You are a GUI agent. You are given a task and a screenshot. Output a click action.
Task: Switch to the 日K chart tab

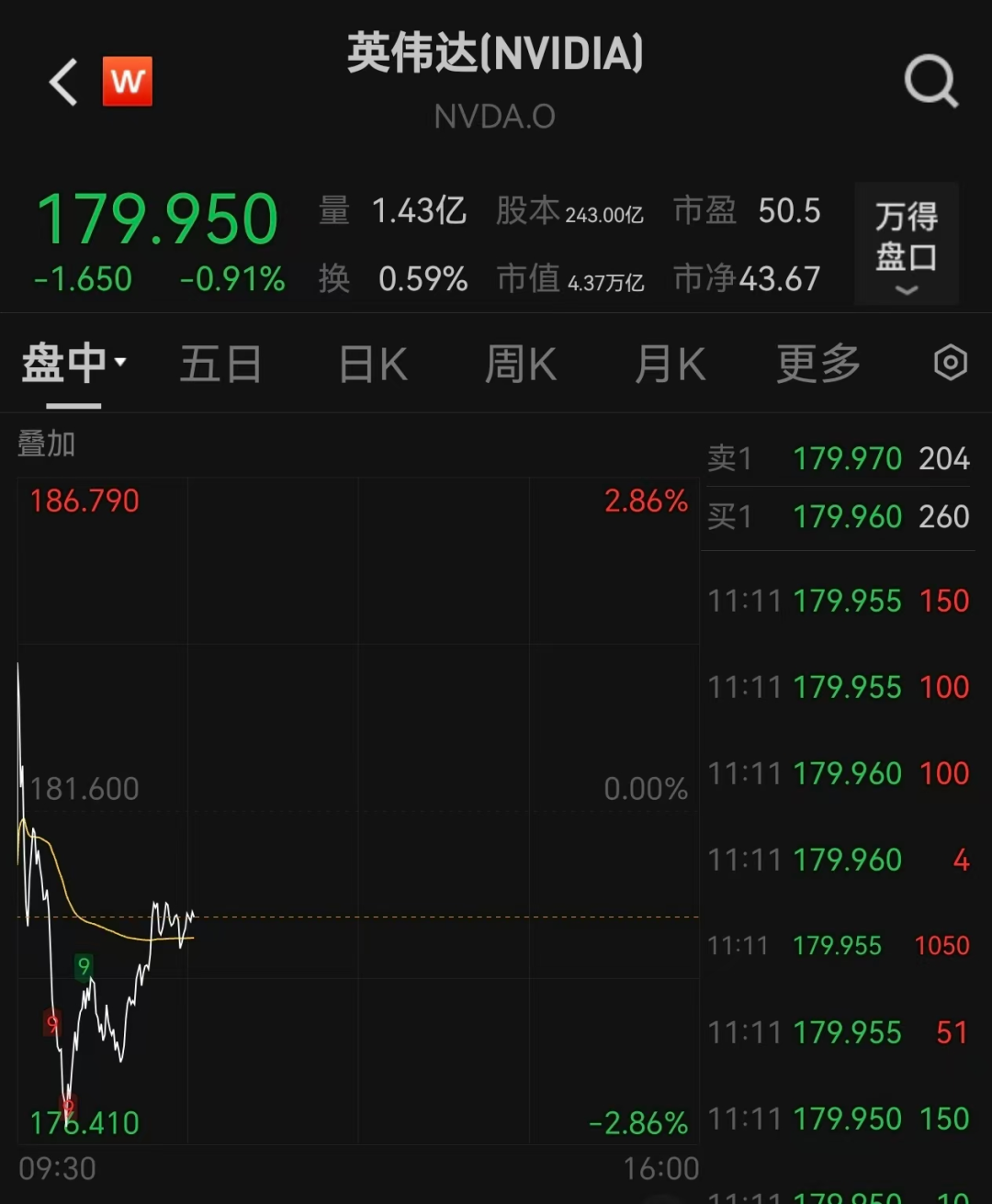click(x=373, y=365)
